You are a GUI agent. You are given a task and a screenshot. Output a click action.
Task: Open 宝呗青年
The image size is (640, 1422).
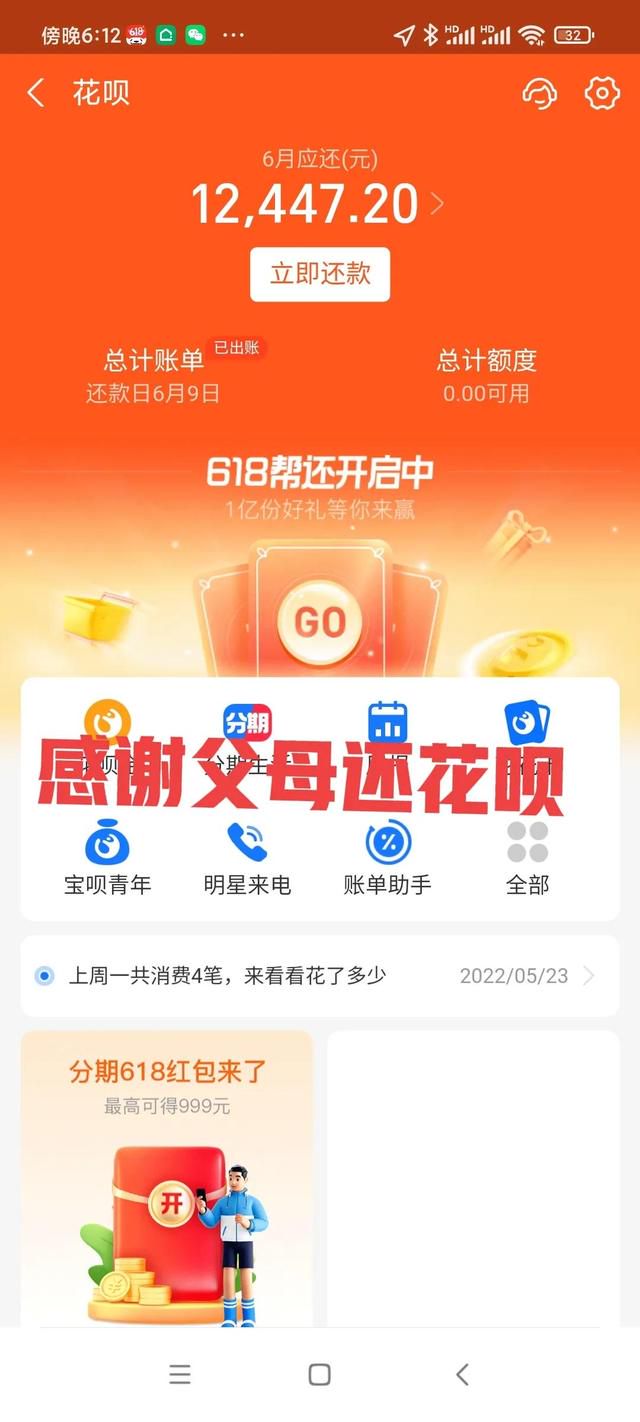(108, 858)
